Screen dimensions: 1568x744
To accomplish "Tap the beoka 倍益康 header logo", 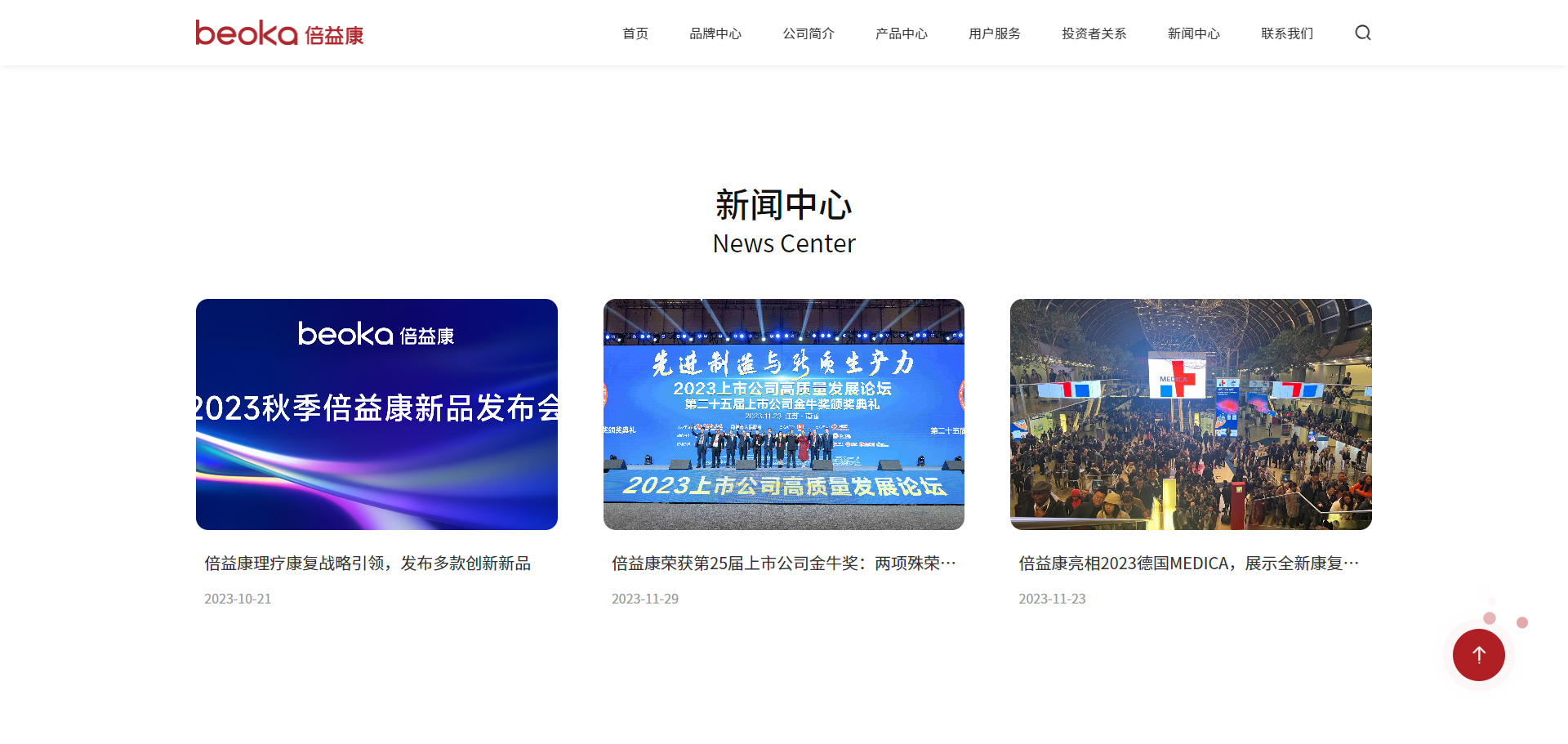I will [279, 33].
